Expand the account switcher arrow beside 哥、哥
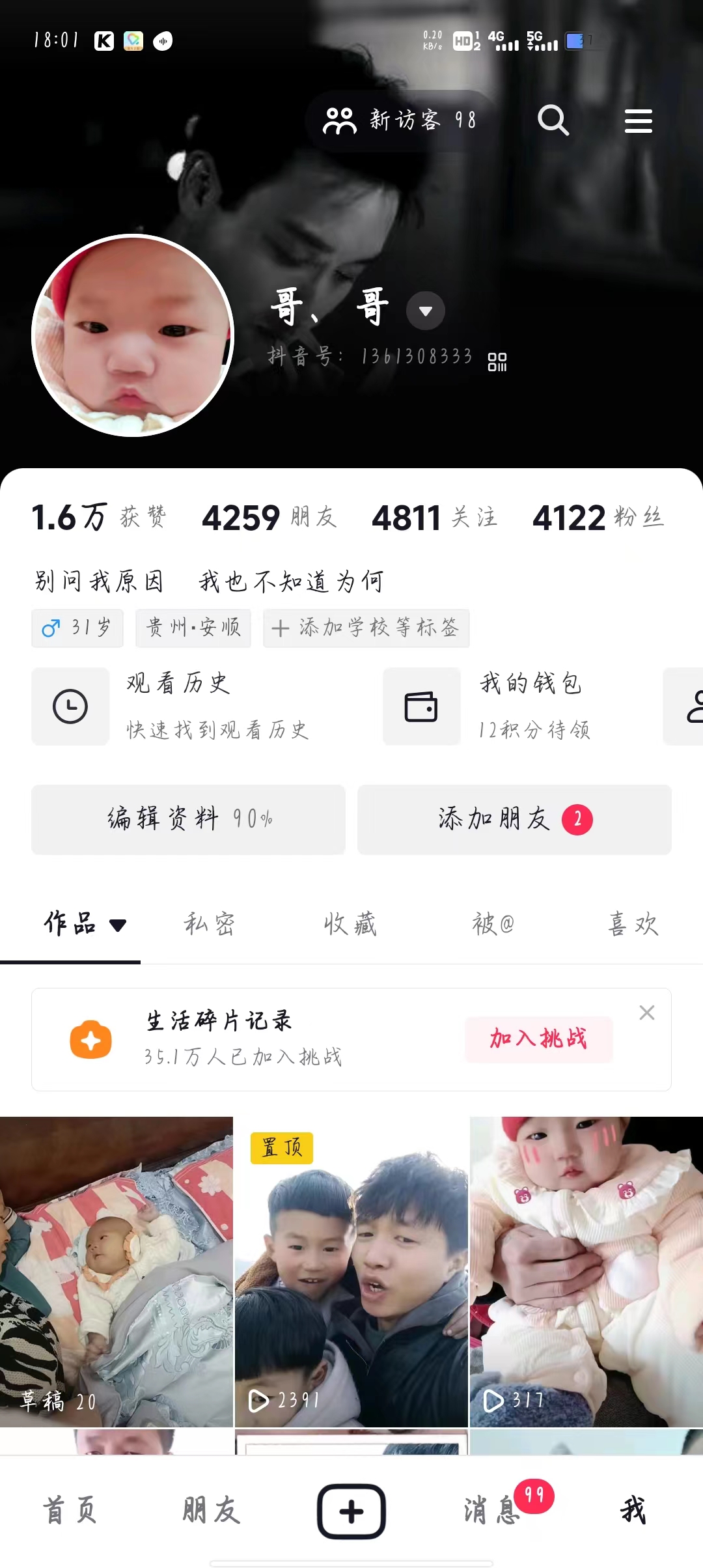 (426, 311)
